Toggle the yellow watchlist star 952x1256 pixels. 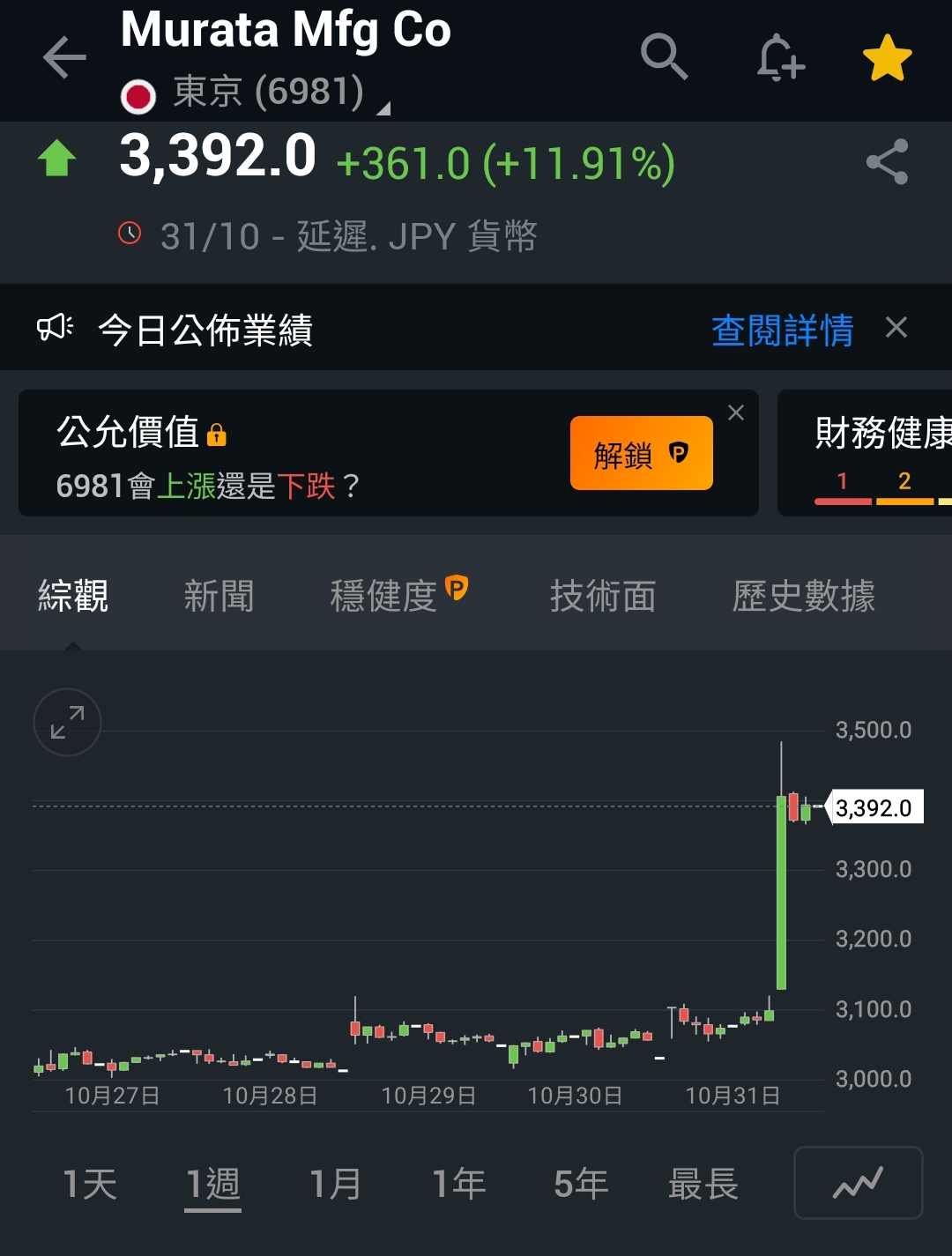[887, 58]
